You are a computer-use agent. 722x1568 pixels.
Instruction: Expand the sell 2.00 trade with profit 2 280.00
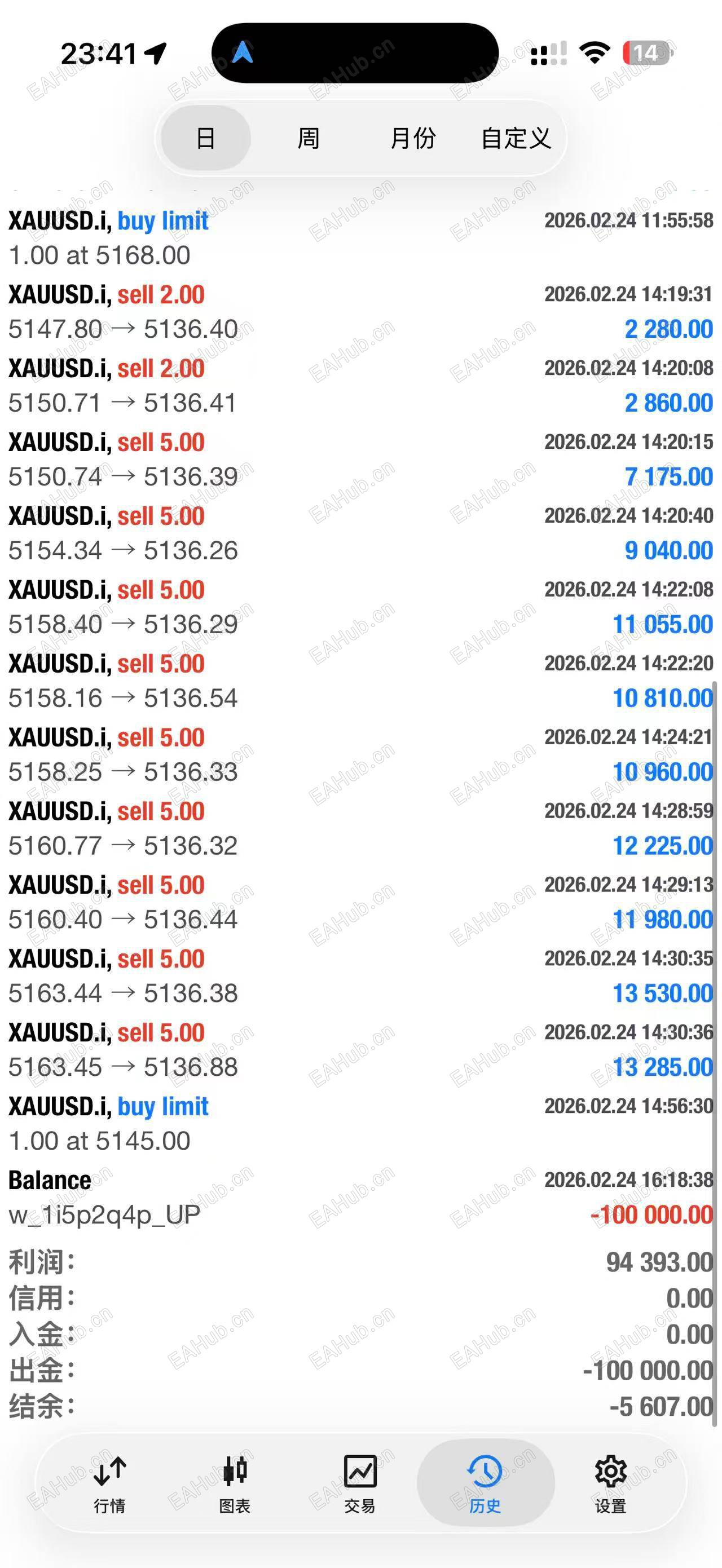tap(360, 312)
